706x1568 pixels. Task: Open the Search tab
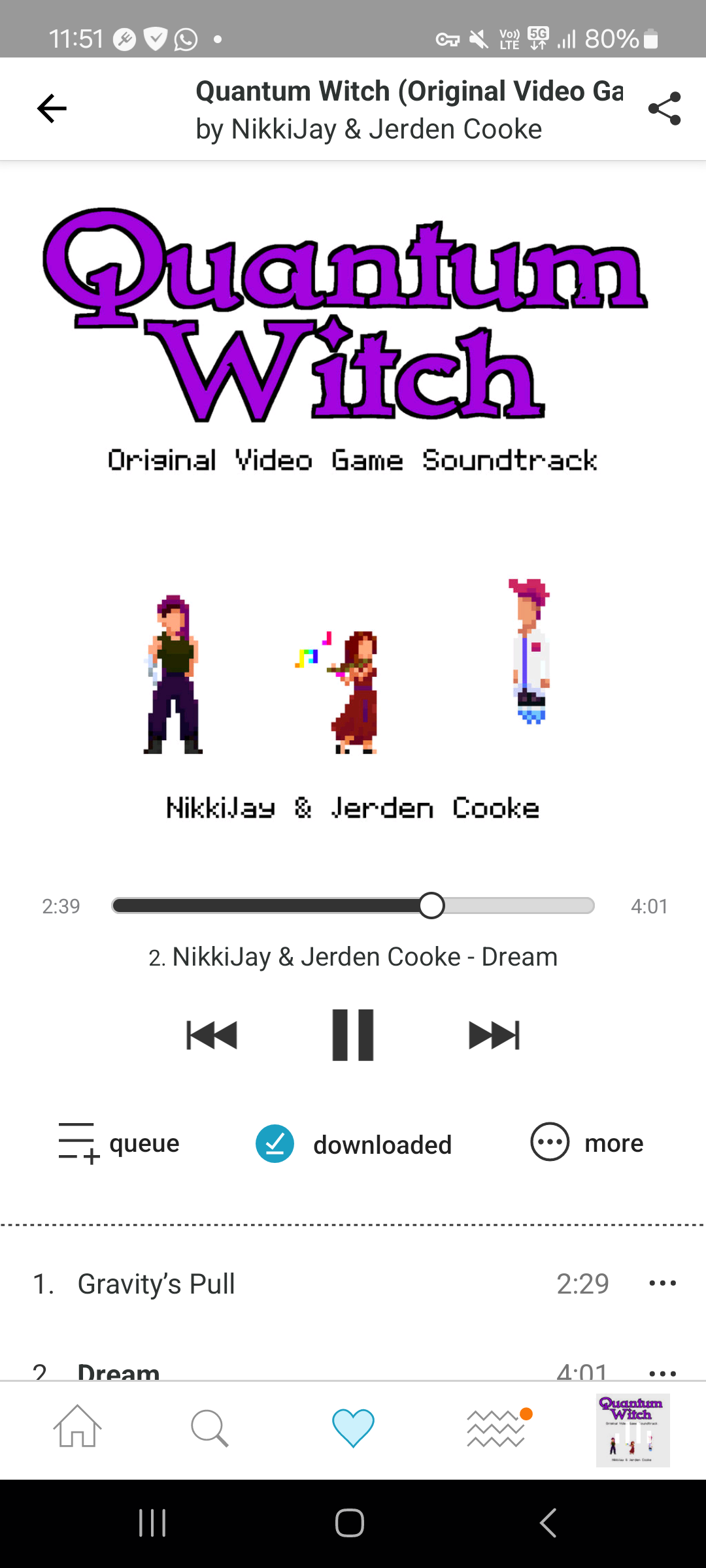[x=210, y=1428]
